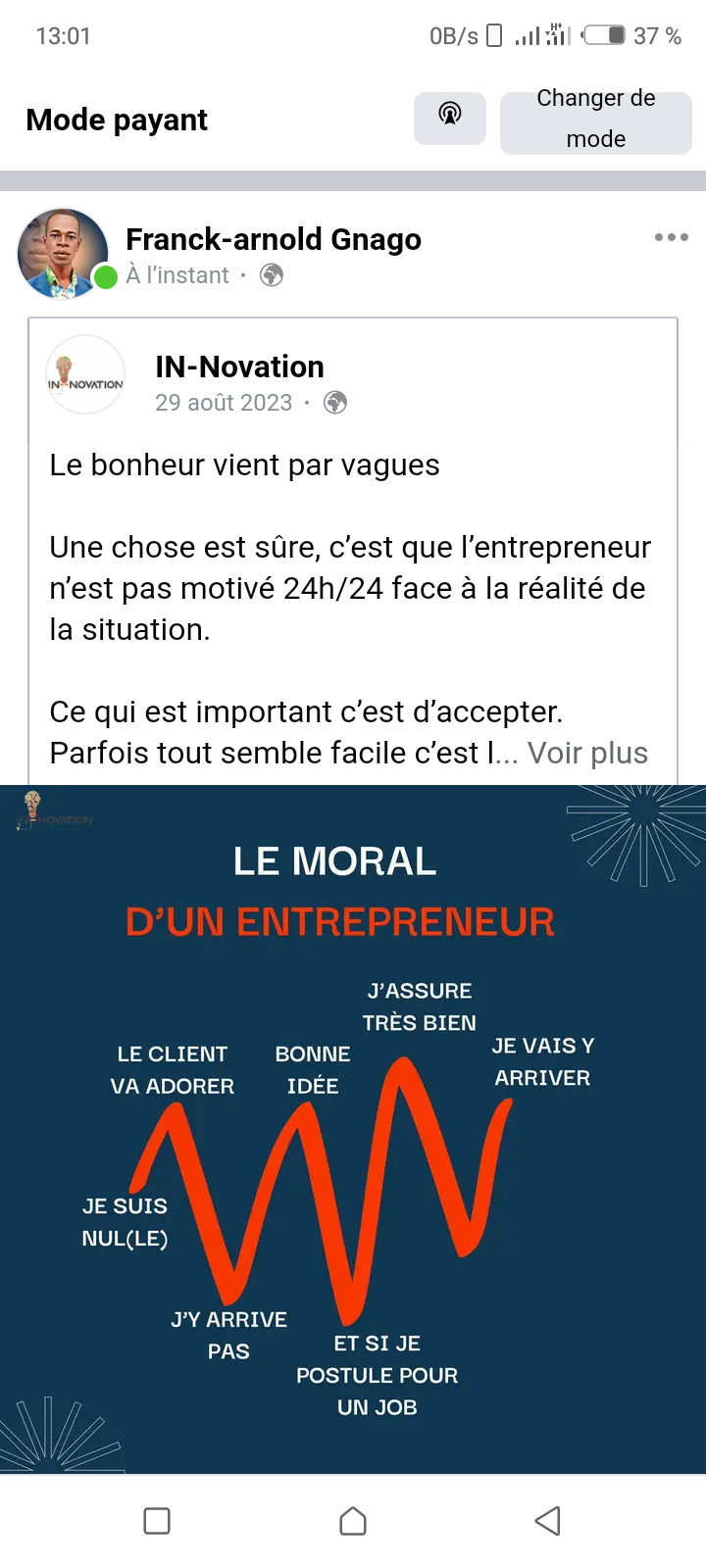Tap the "Changer de mode" button

[595, 120]
